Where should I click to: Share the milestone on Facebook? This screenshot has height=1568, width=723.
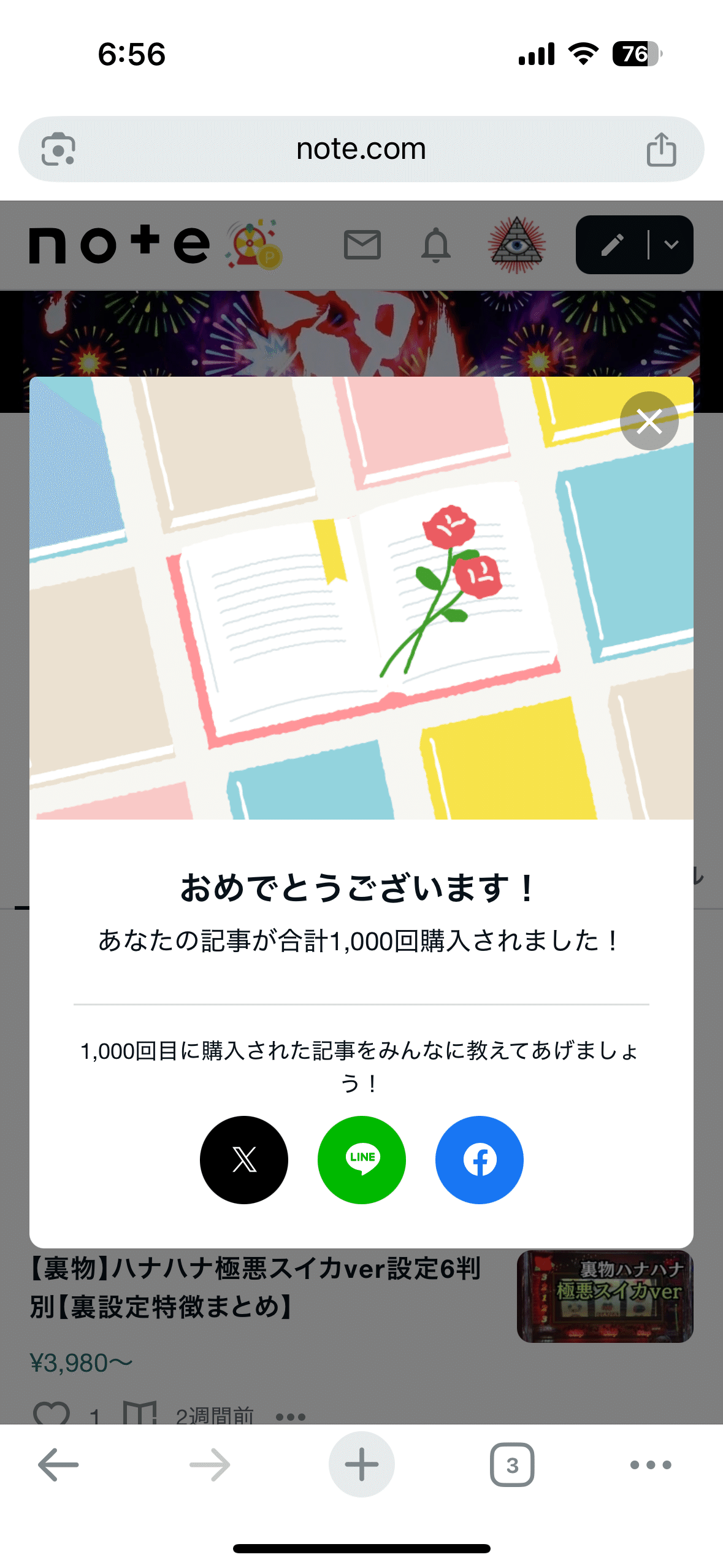[x=480, y=1159]
